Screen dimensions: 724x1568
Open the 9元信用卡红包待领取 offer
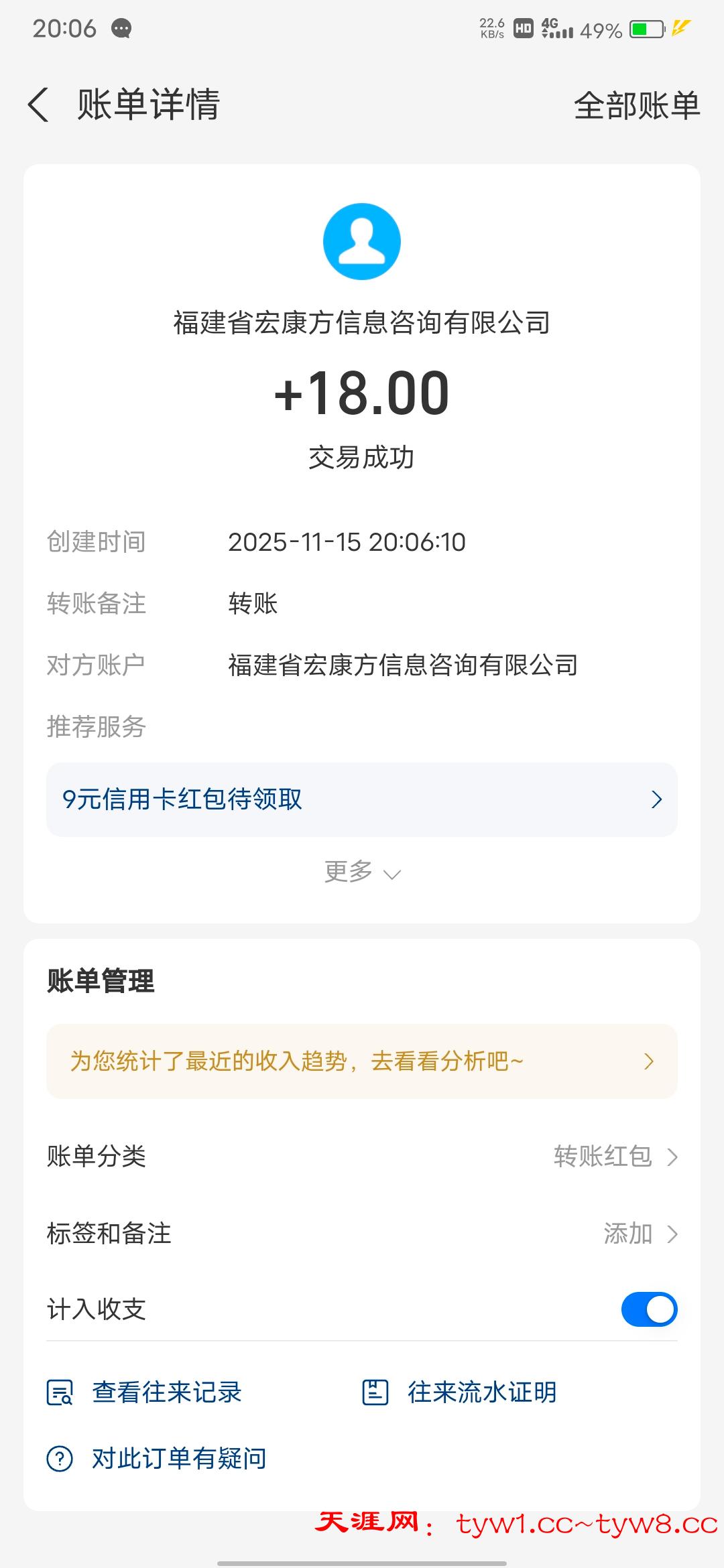362,799
